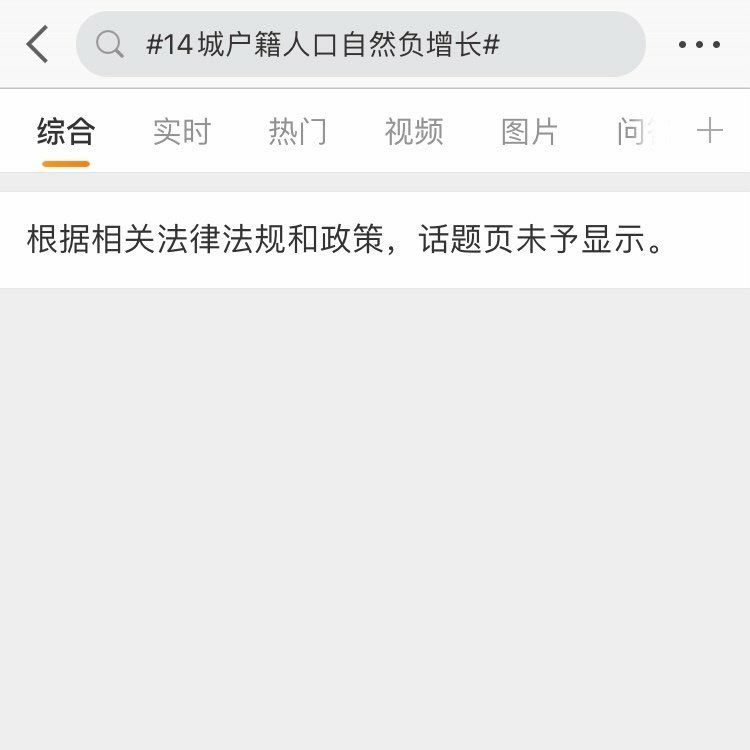Show the 图片 tab
750x750 pixels.
[530, 132]
